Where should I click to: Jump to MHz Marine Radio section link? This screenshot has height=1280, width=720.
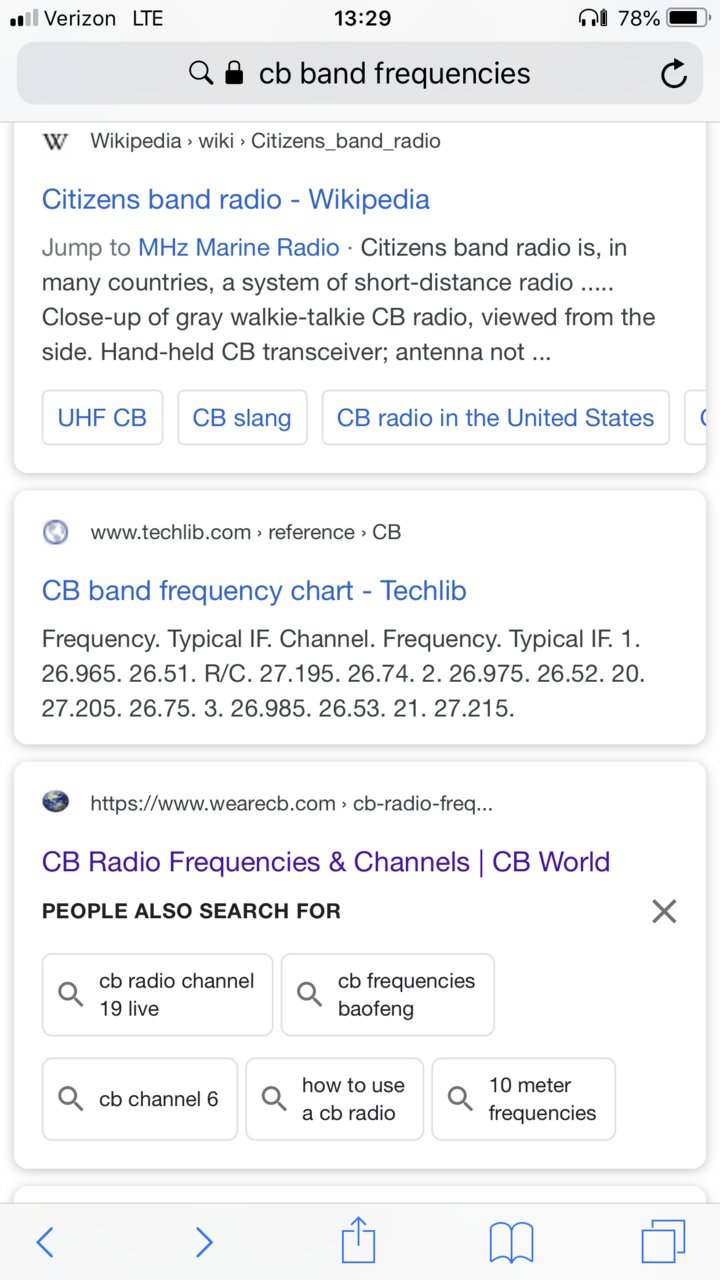pyautogui.click(x=238, y=248)
